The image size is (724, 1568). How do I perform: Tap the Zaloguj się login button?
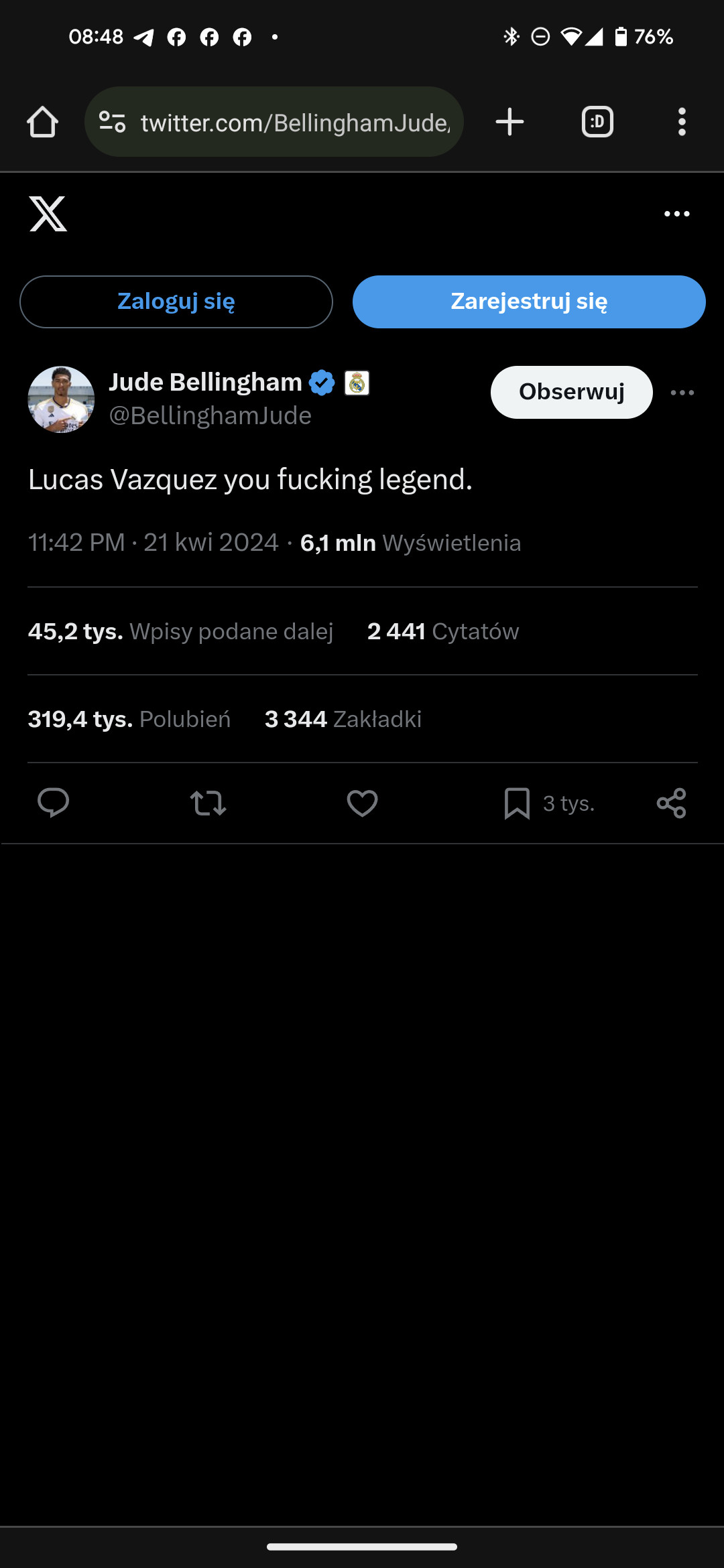176,302
